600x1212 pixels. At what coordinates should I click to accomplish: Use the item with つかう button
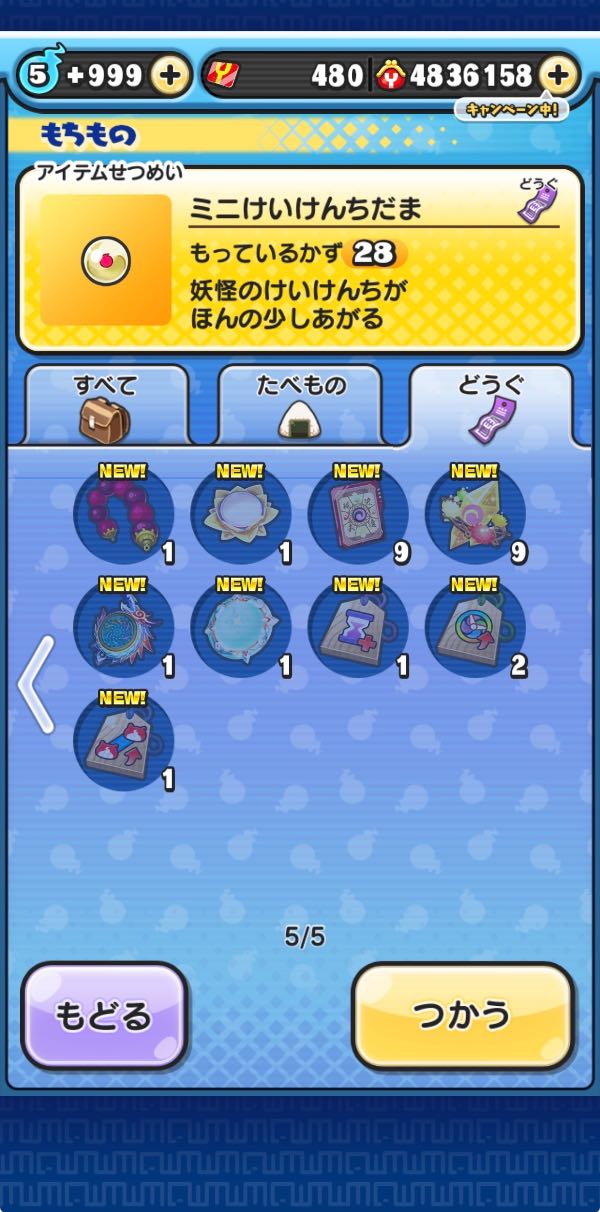tap(463, 1016)
